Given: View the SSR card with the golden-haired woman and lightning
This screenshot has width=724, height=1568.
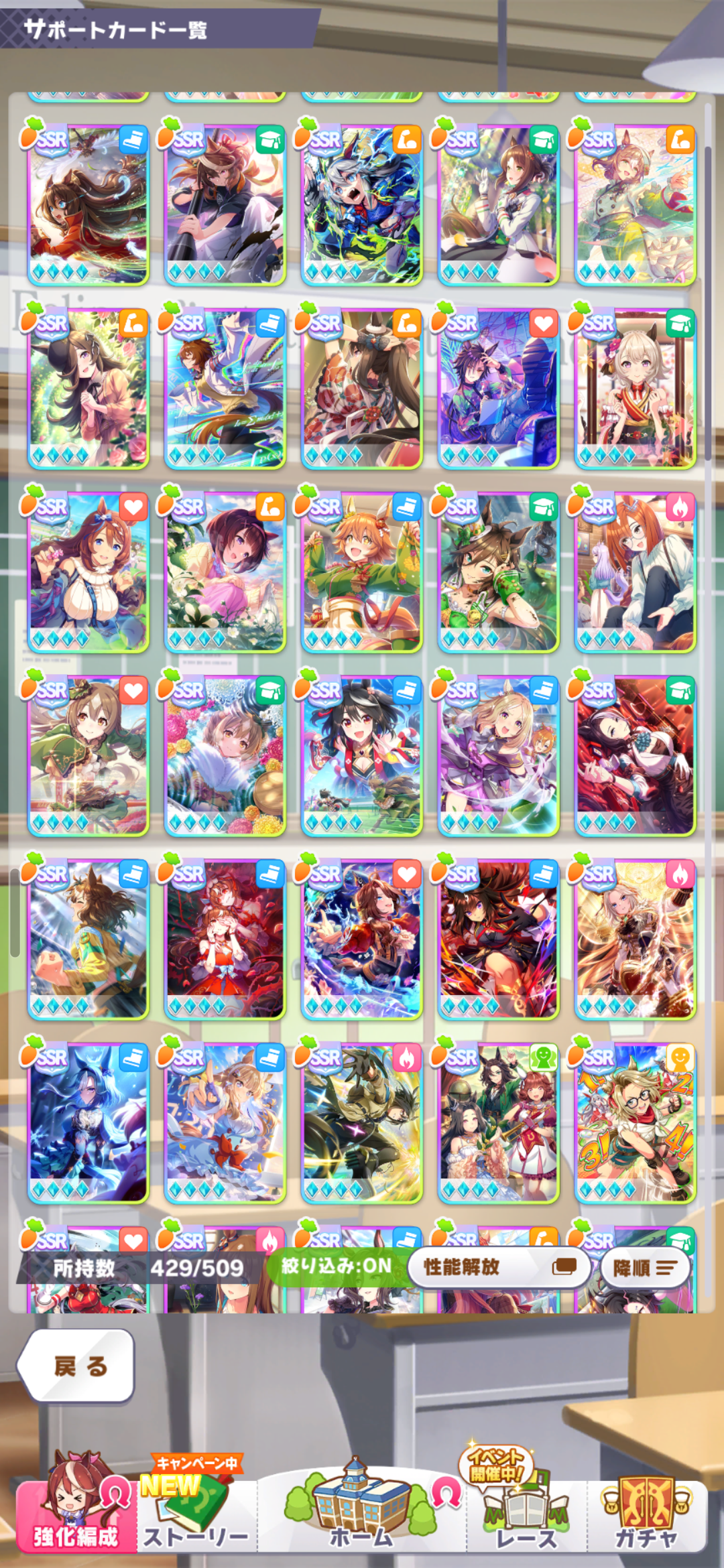Looking at the screenshot, I should coord(635,938).
